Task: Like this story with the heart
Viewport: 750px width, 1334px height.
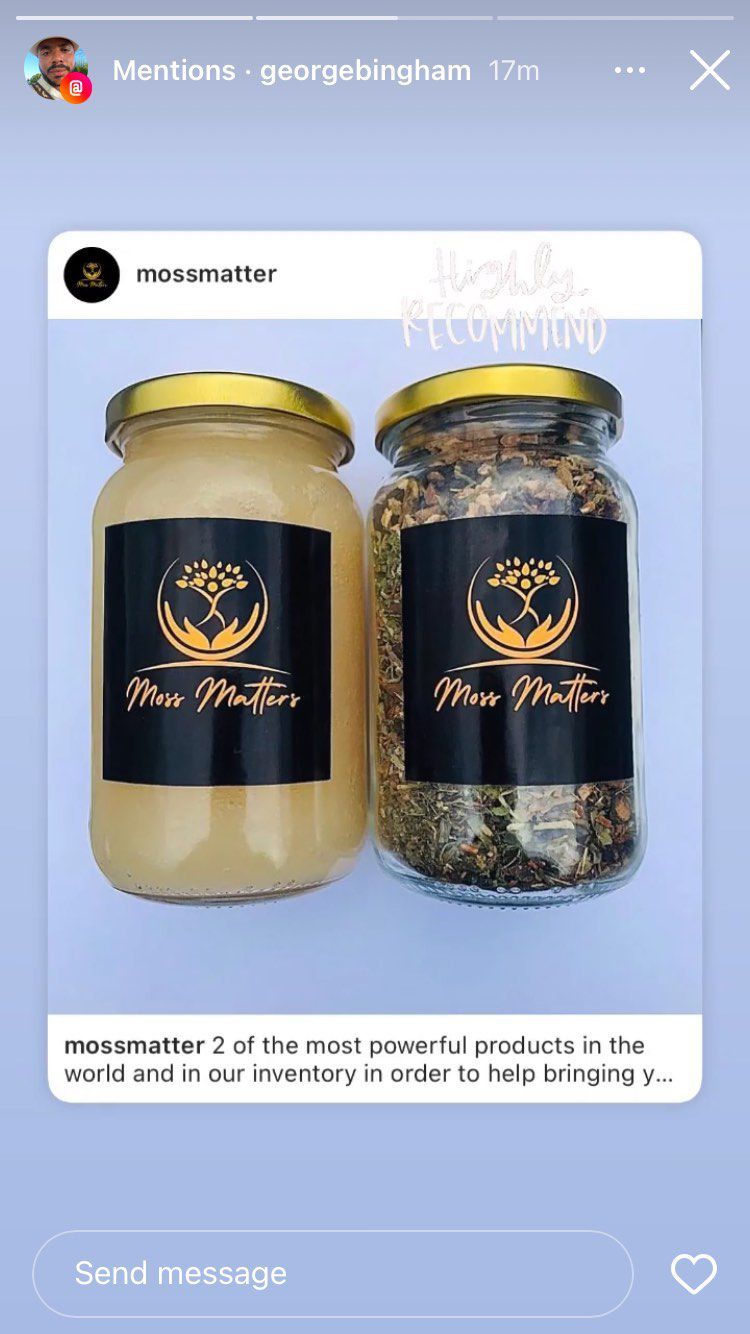Action: (693, 1274)
